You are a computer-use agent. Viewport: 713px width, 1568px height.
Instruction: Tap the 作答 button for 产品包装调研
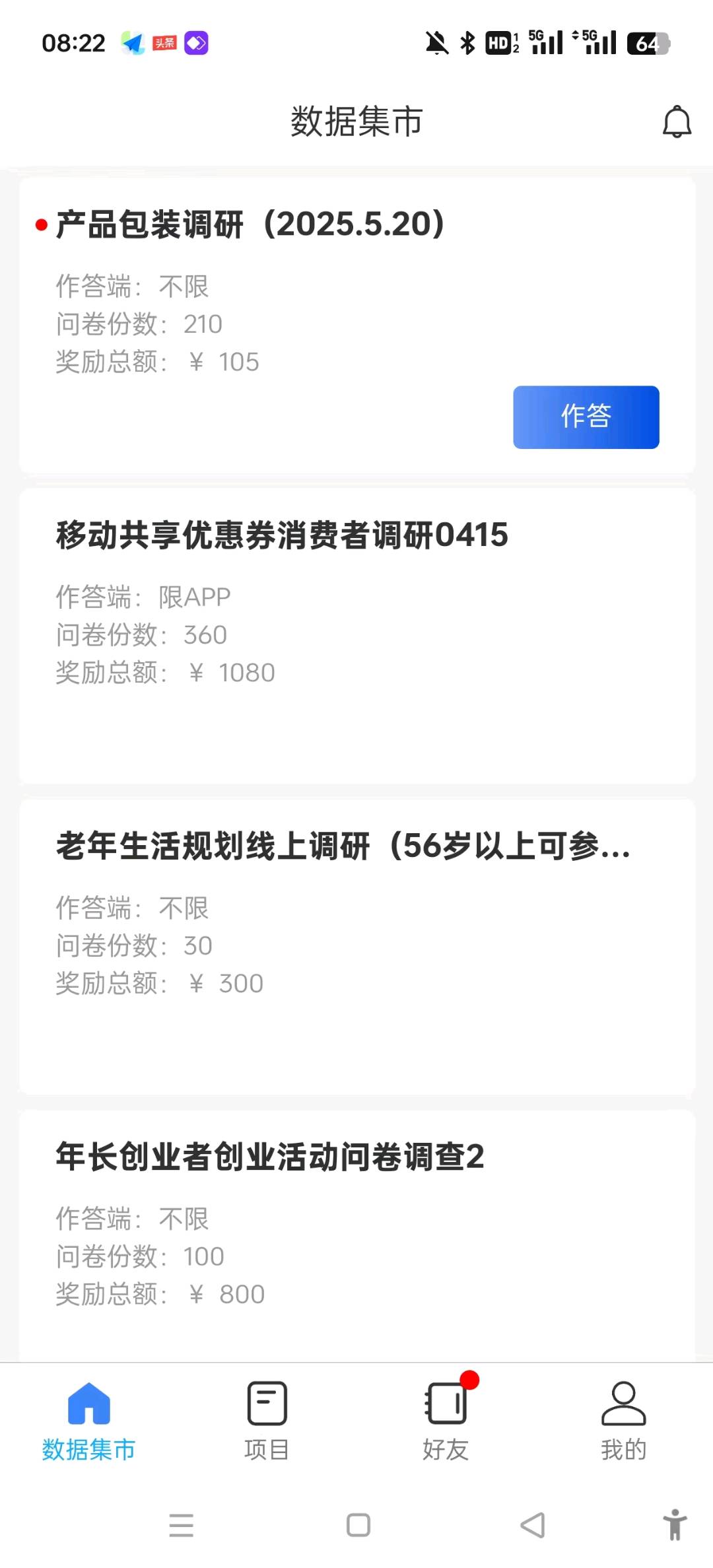pyautogui.click(x=586, y=417)
